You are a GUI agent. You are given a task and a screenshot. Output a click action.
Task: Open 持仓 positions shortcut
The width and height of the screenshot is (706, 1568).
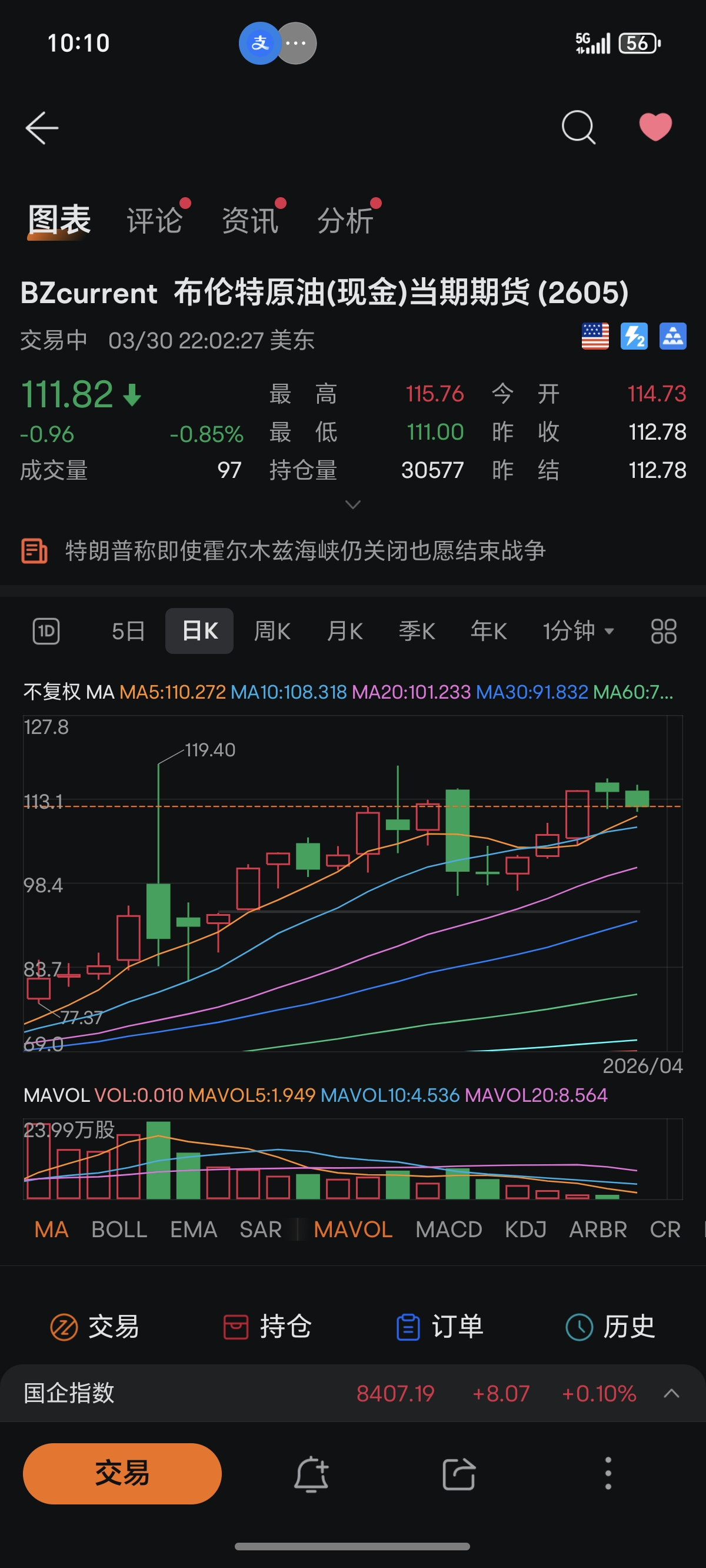pyautogui.click(x=268, y=1327)
